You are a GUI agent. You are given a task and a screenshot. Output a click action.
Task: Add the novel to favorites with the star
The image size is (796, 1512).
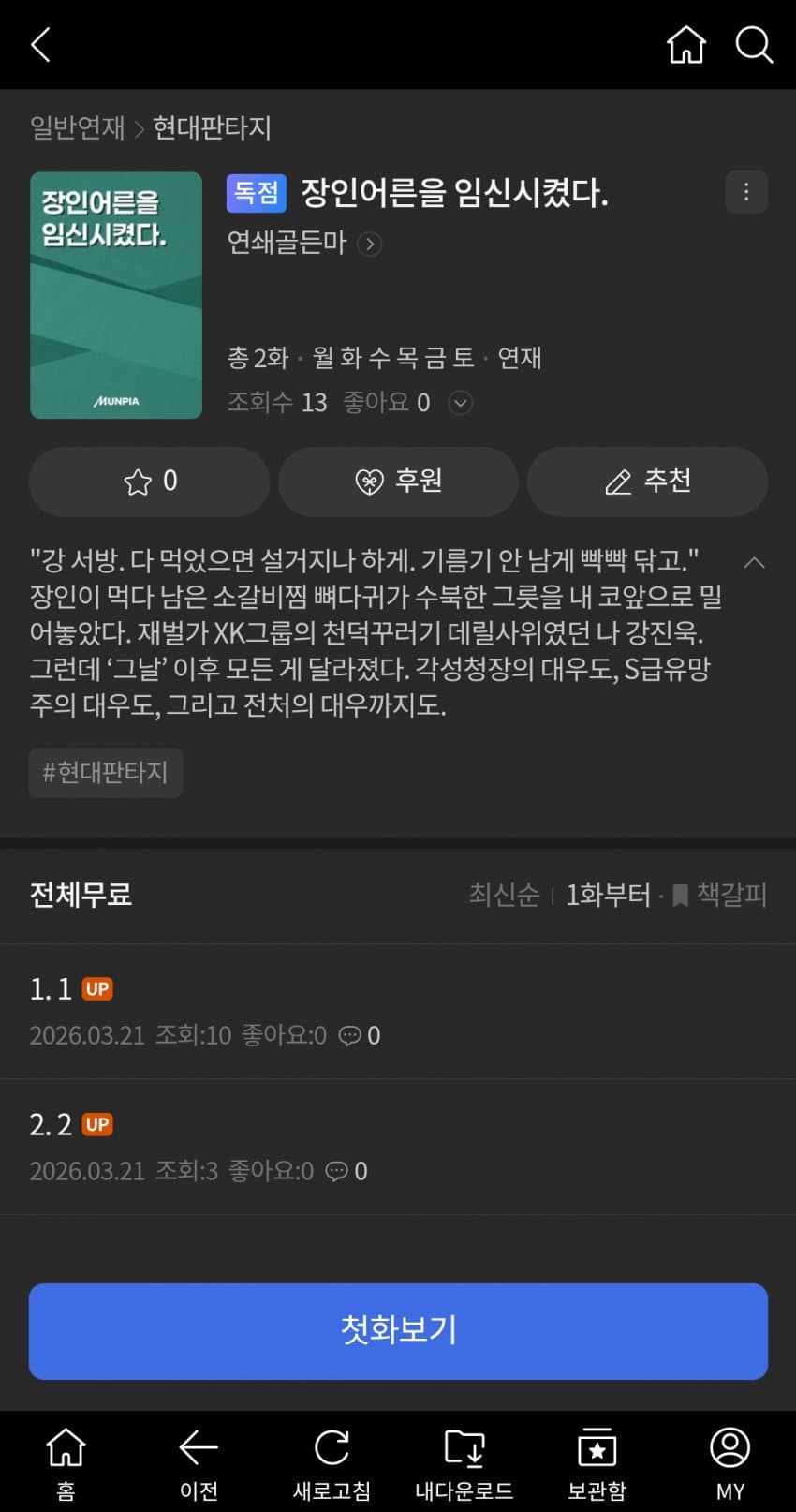coord(150,482)
